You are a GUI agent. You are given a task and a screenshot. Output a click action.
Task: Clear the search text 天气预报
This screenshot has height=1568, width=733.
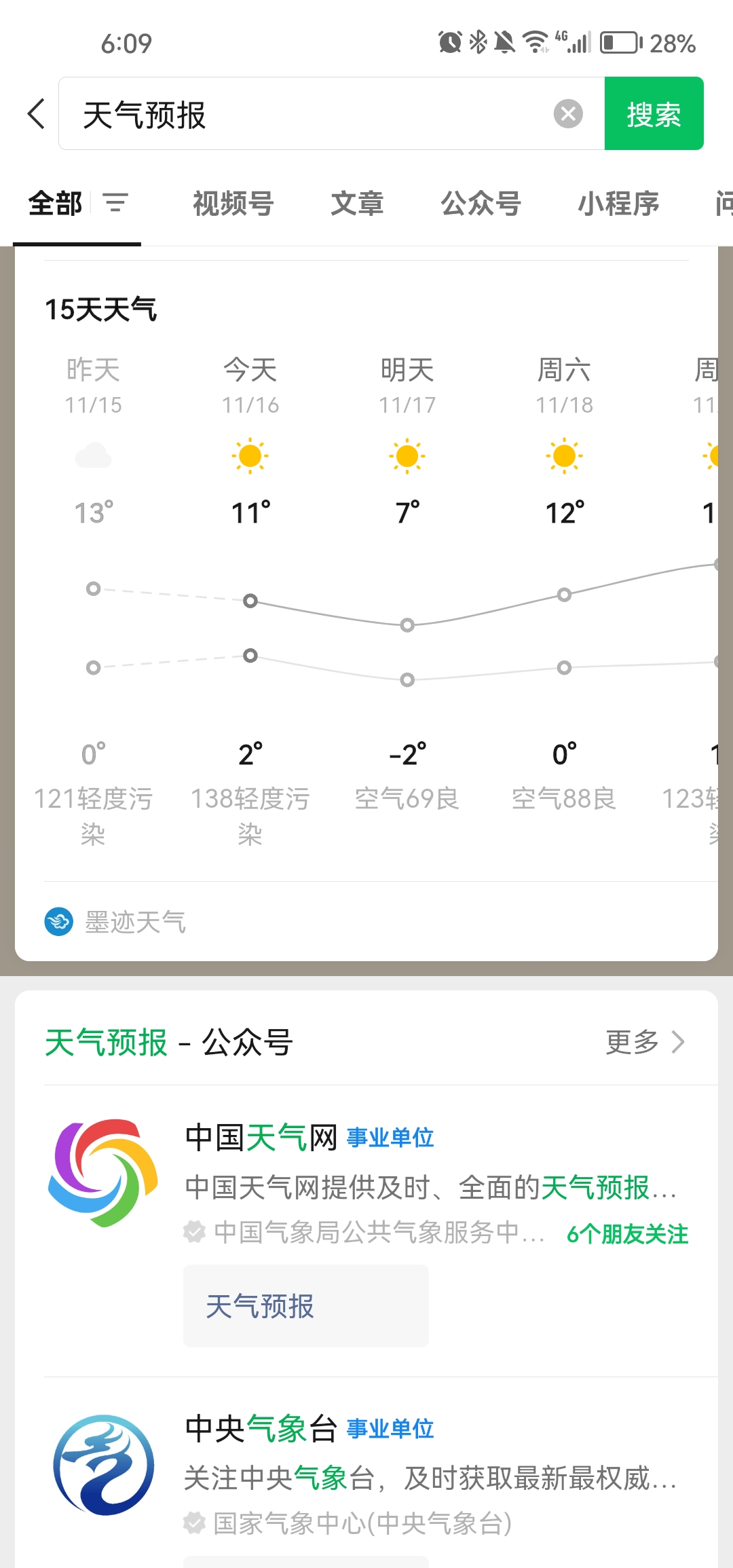pyautogui.click(x=568, y=113)
